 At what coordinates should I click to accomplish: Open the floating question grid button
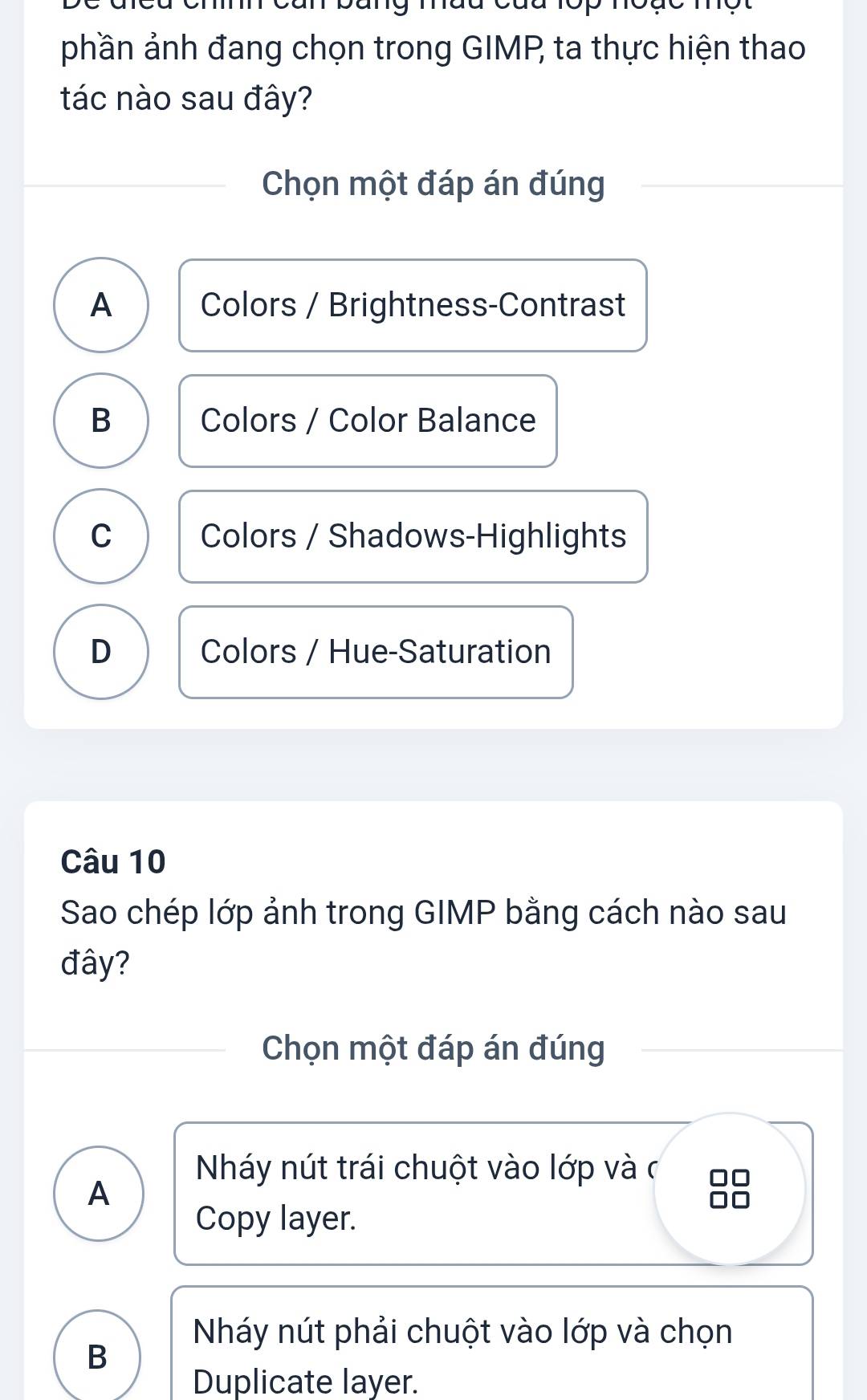point(730,1189)
